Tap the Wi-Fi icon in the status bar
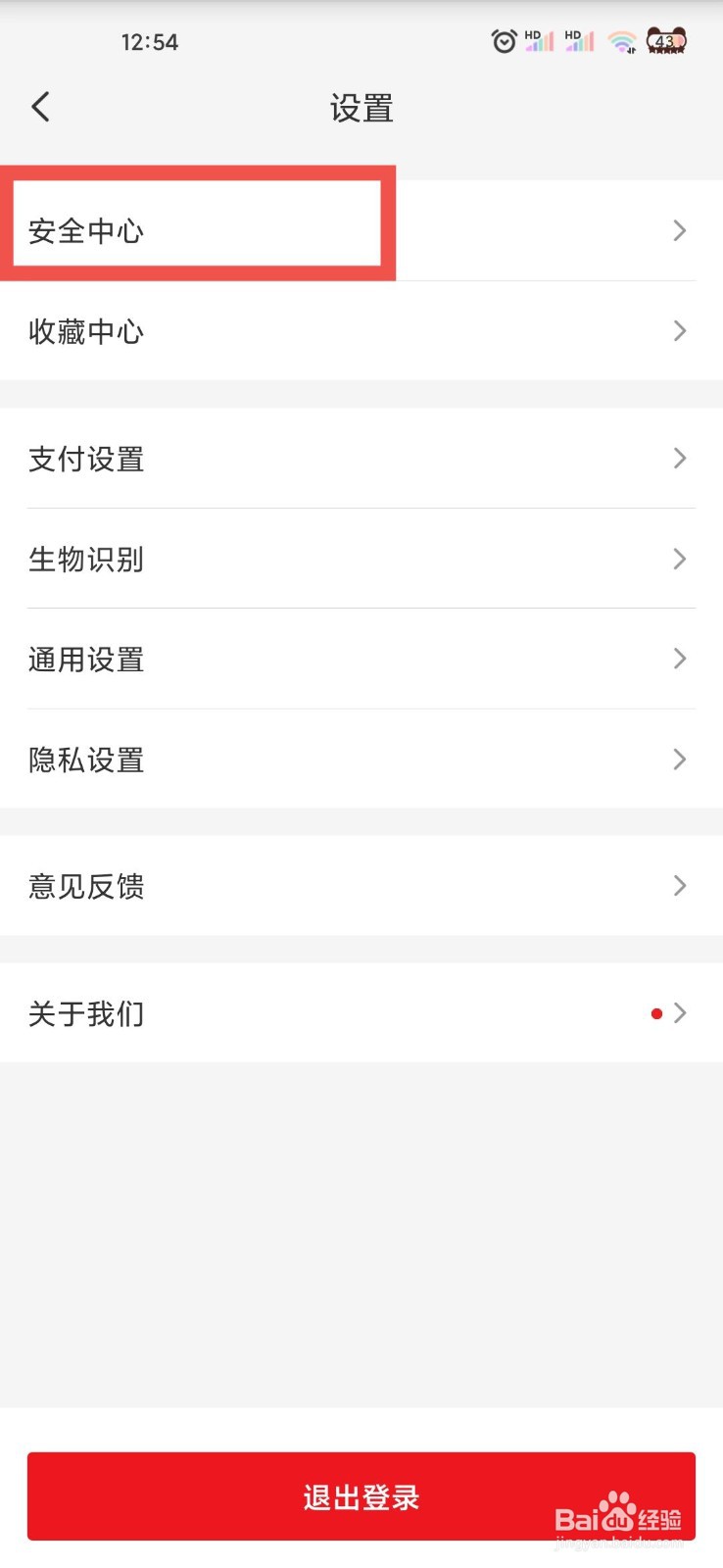 (x=621, y=40)
